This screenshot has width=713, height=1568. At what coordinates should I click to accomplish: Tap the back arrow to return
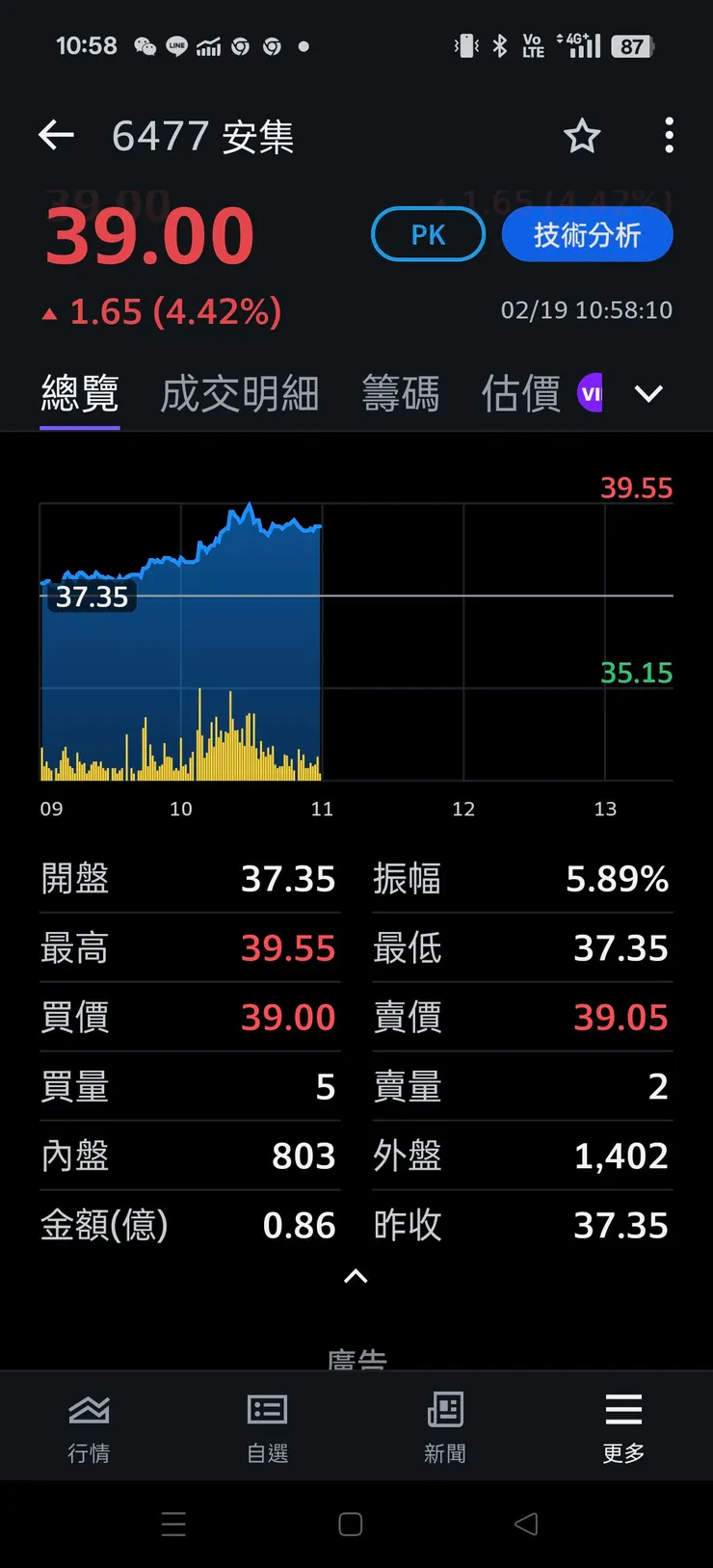click(55, 136)
